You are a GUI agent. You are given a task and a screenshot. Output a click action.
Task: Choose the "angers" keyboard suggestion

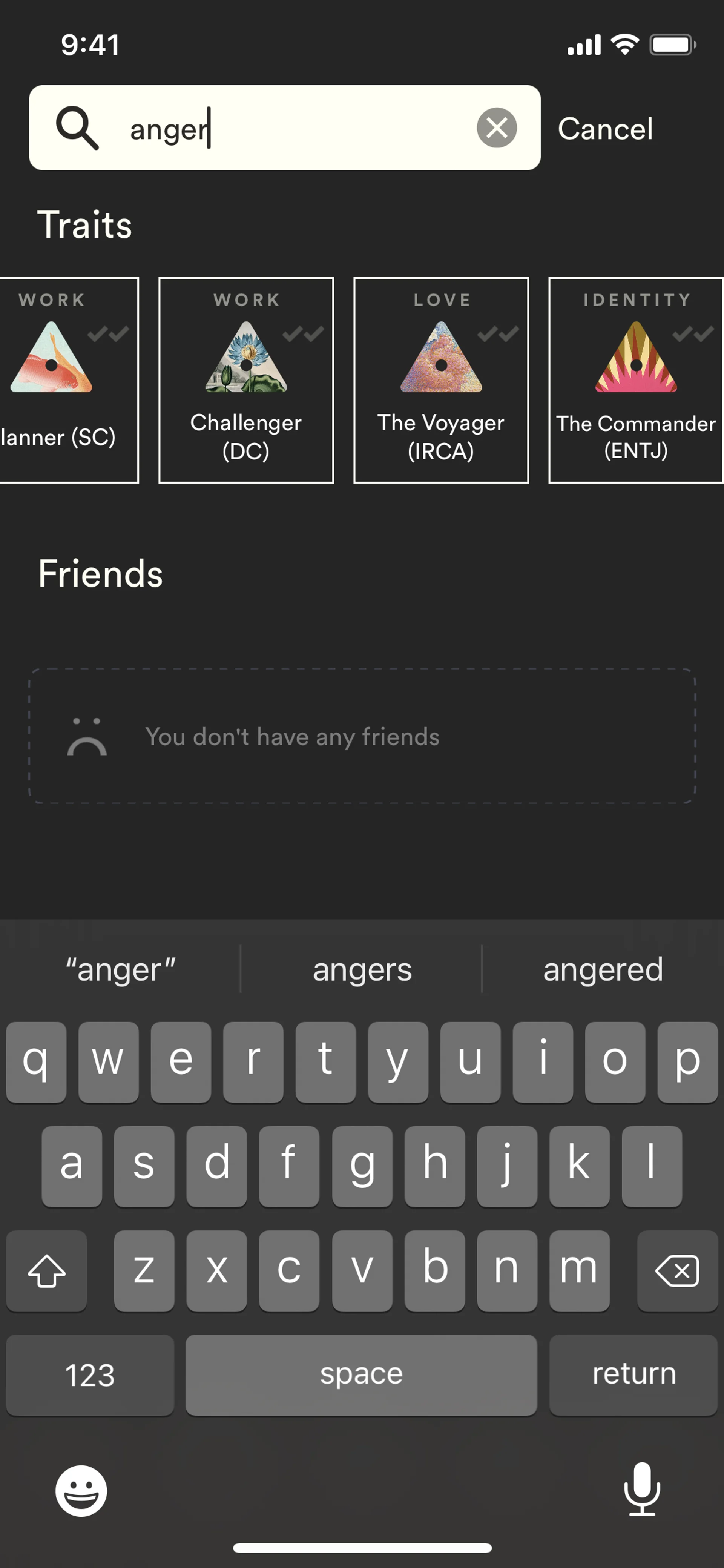pyautogui.click(x=362, y=970)
